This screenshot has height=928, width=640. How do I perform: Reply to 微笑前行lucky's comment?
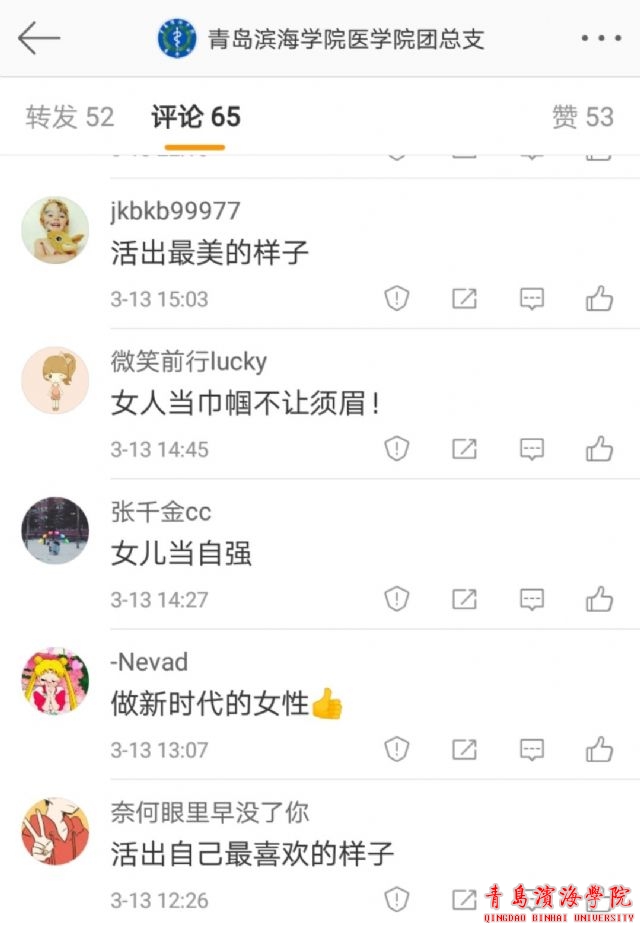coord(532,449)
